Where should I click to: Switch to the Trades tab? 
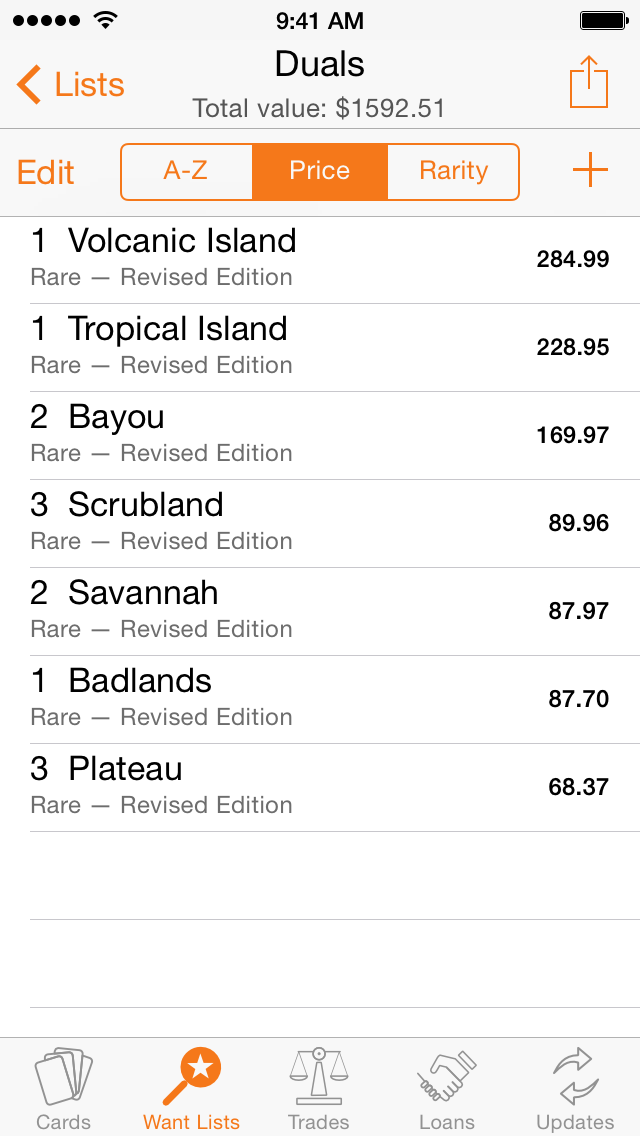point(319,1088)
